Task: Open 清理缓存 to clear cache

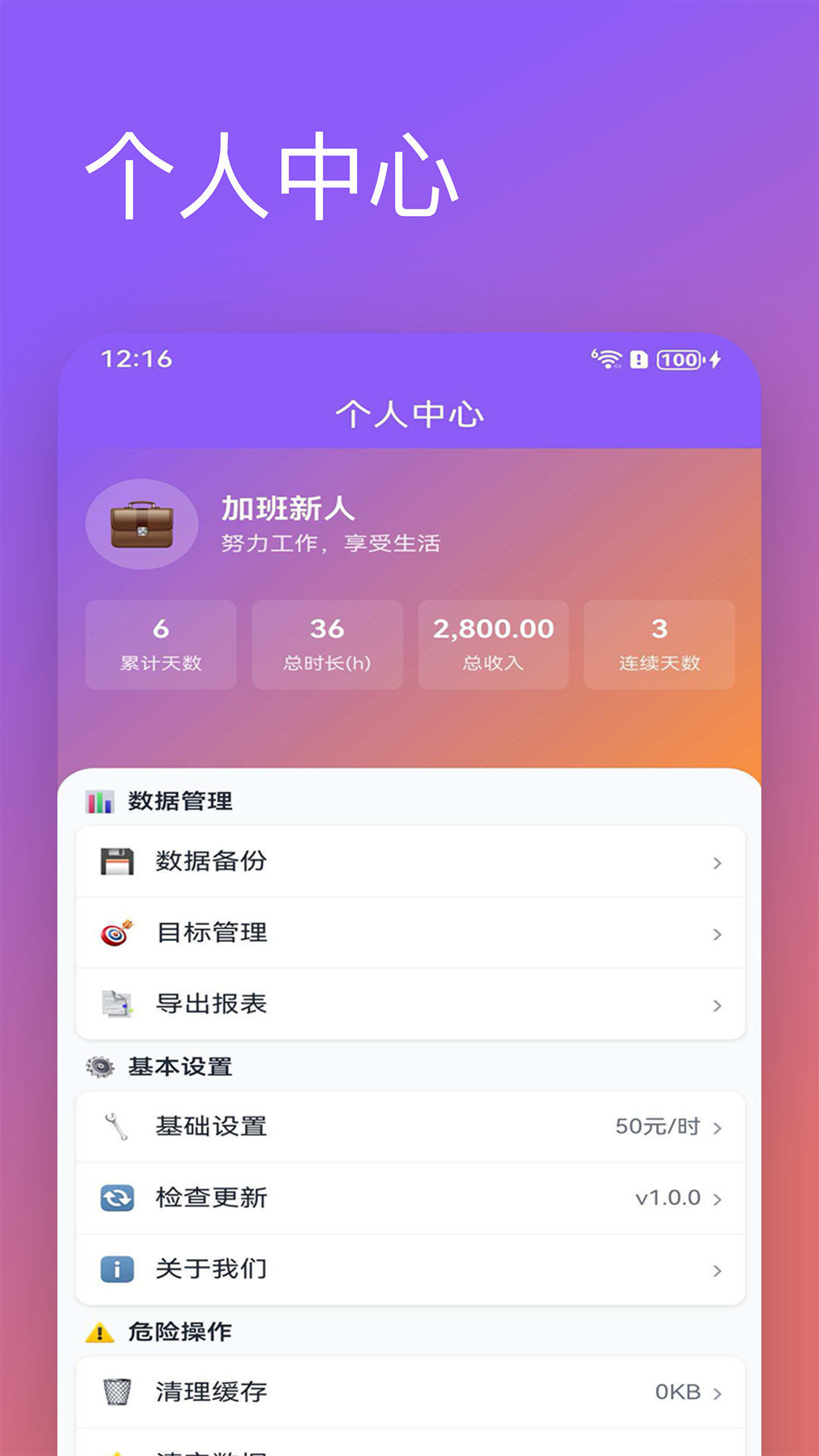Action: [409, 1392]
